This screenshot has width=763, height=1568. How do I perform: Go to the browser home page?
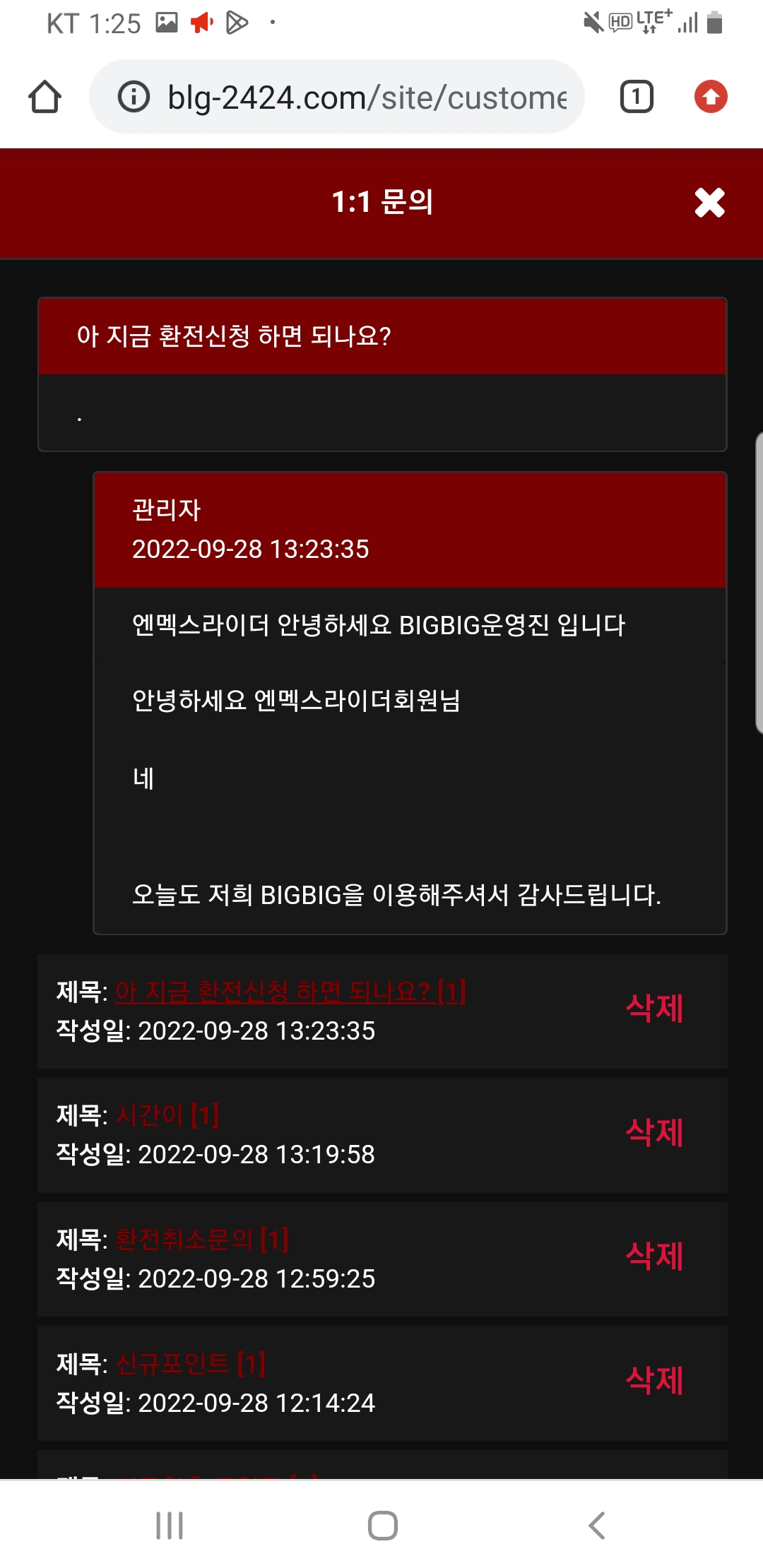(45, 97)
